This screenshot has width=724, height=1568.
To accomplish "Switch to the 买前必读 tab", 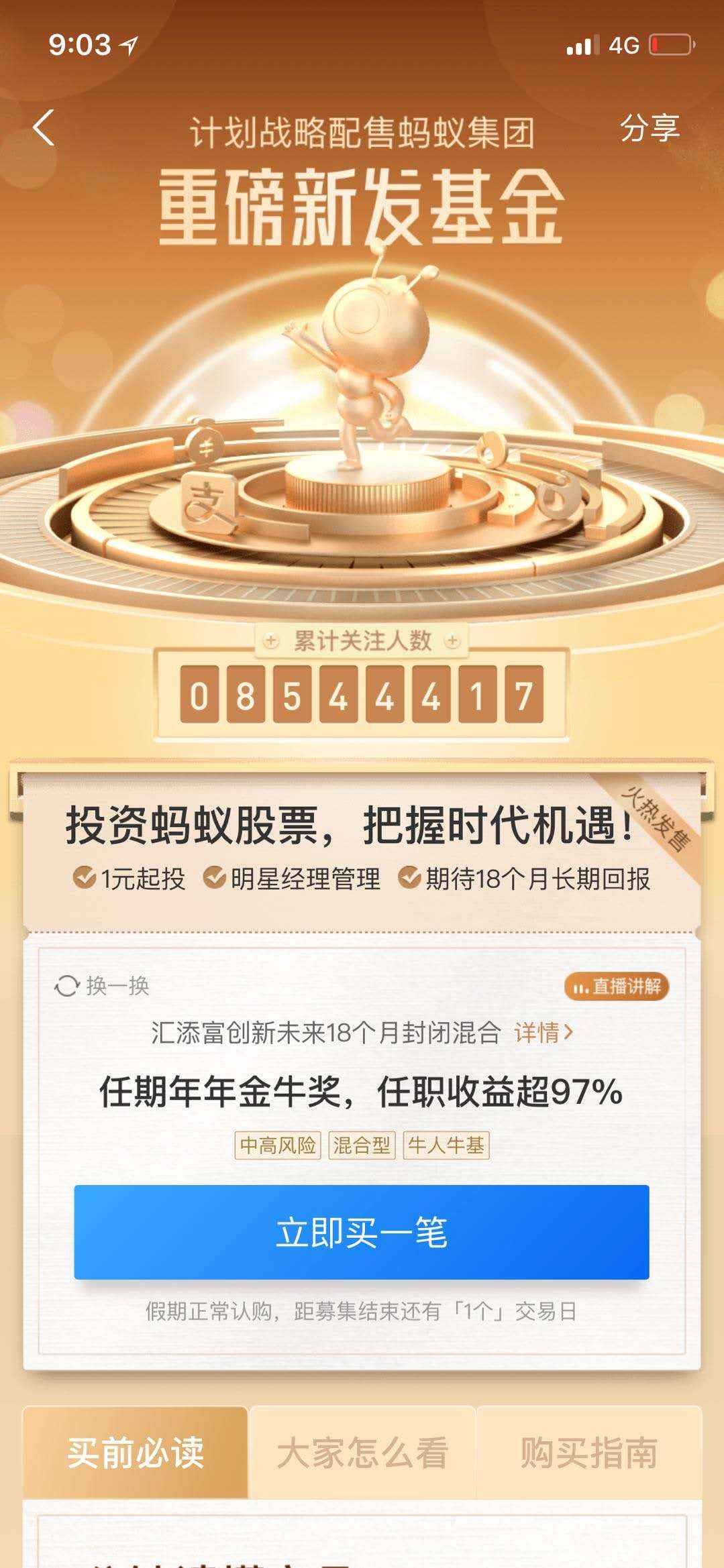I will point(136,1453).
